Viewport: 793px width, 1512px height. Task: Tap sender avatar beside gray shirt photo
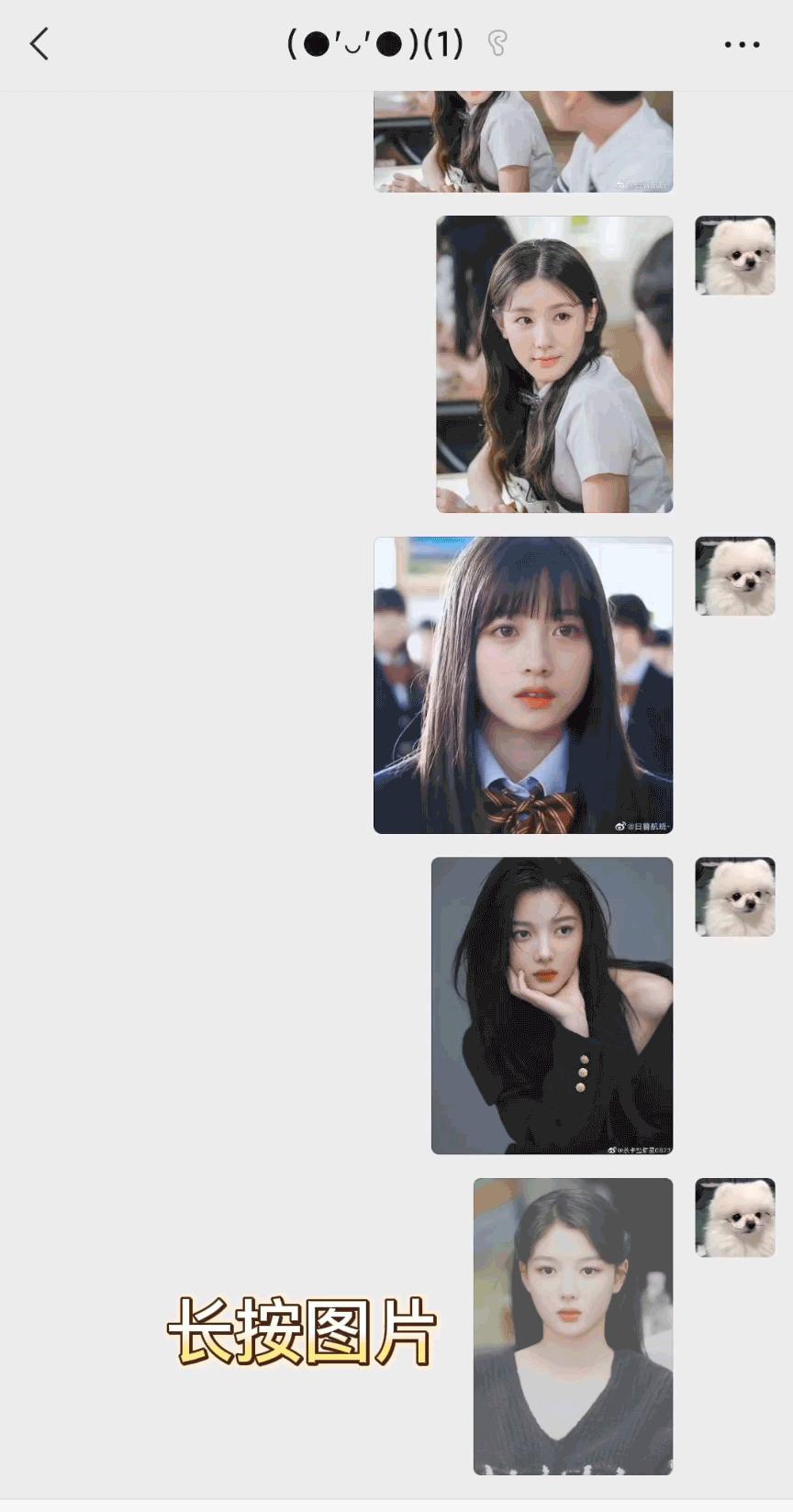point(735,255)
